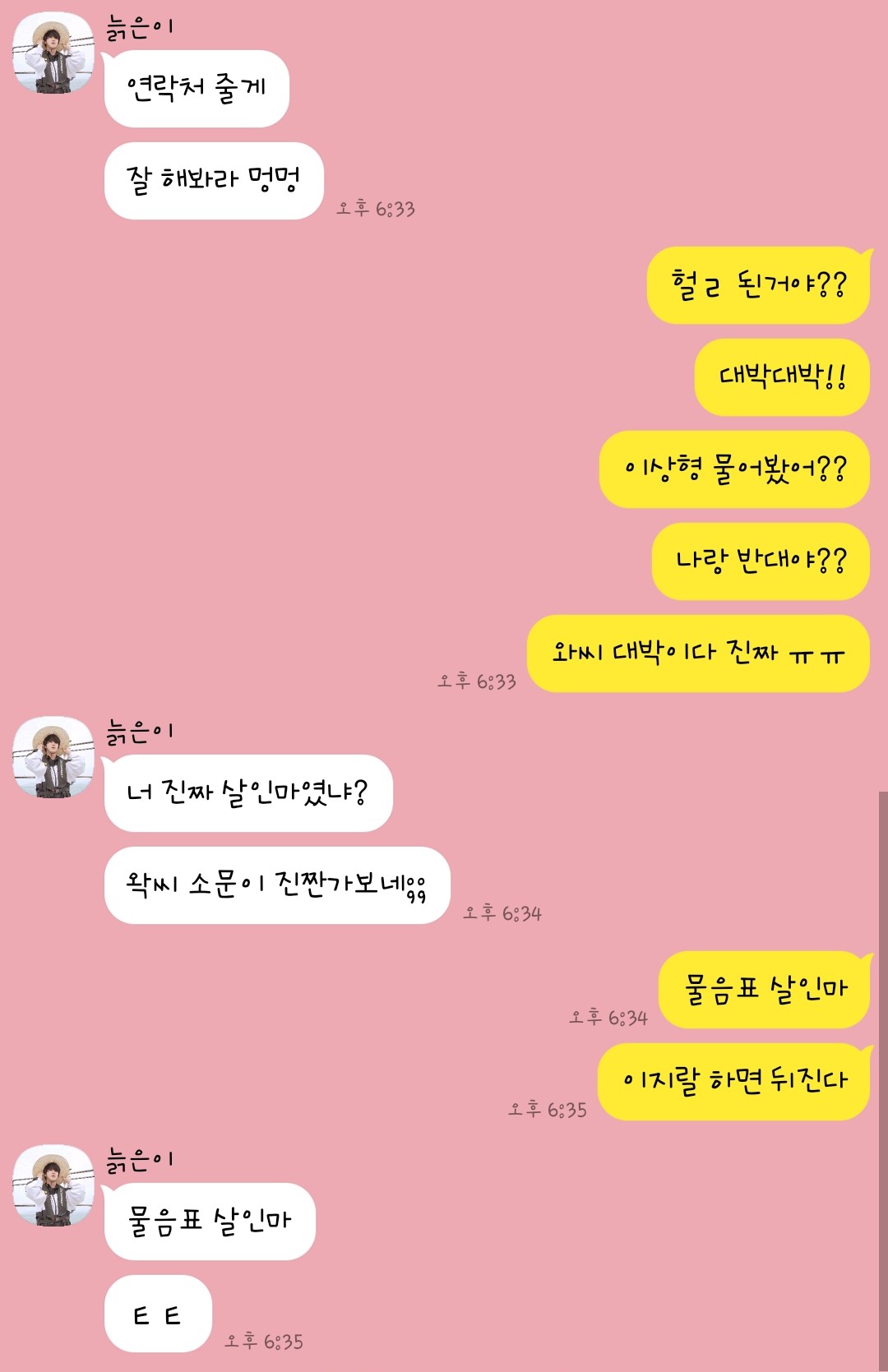Tap 늙은이's avatar beside 너 진짜 살인마였냐?
The image size is (888, 1372).
(x=53, y=757)
